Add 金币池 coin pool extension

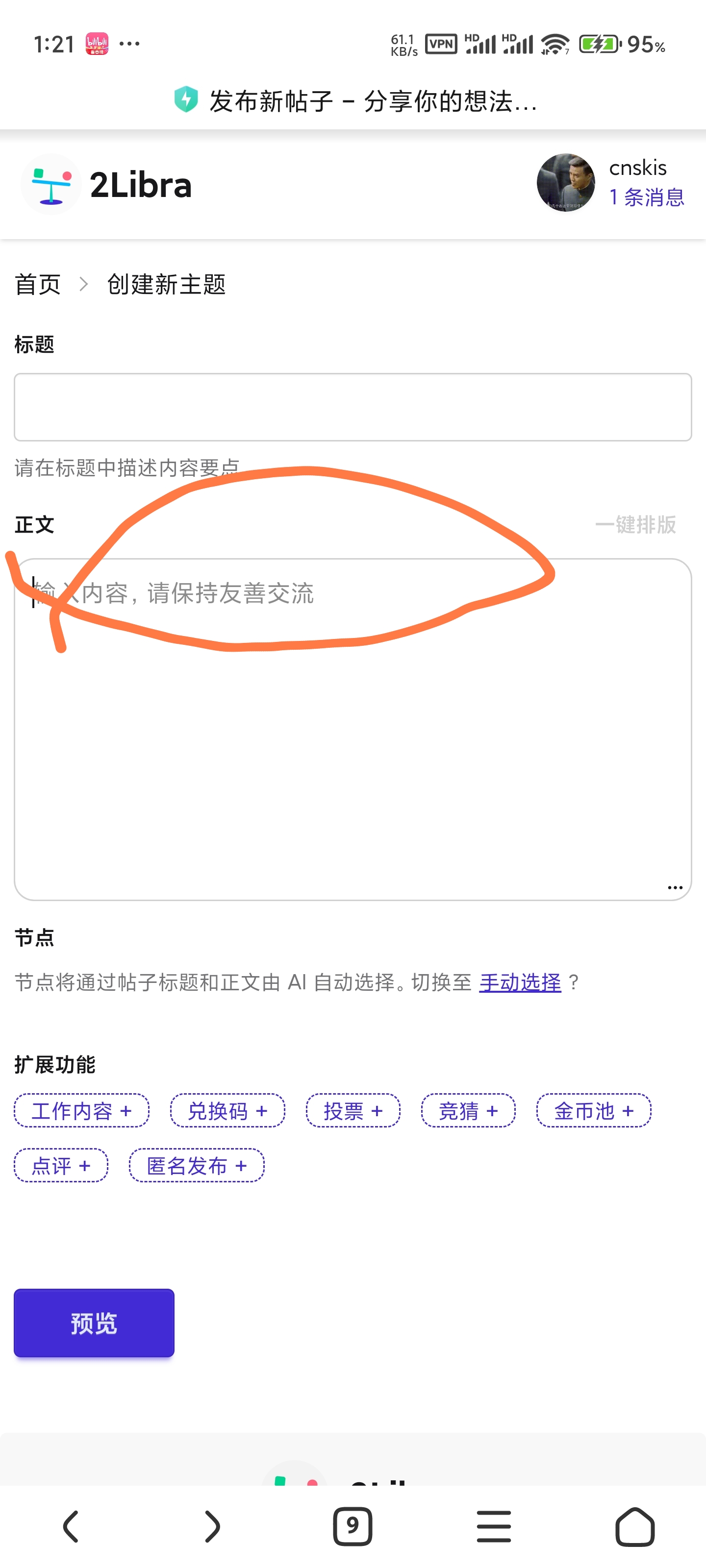pyautogui.click(x=593, y=1111)
